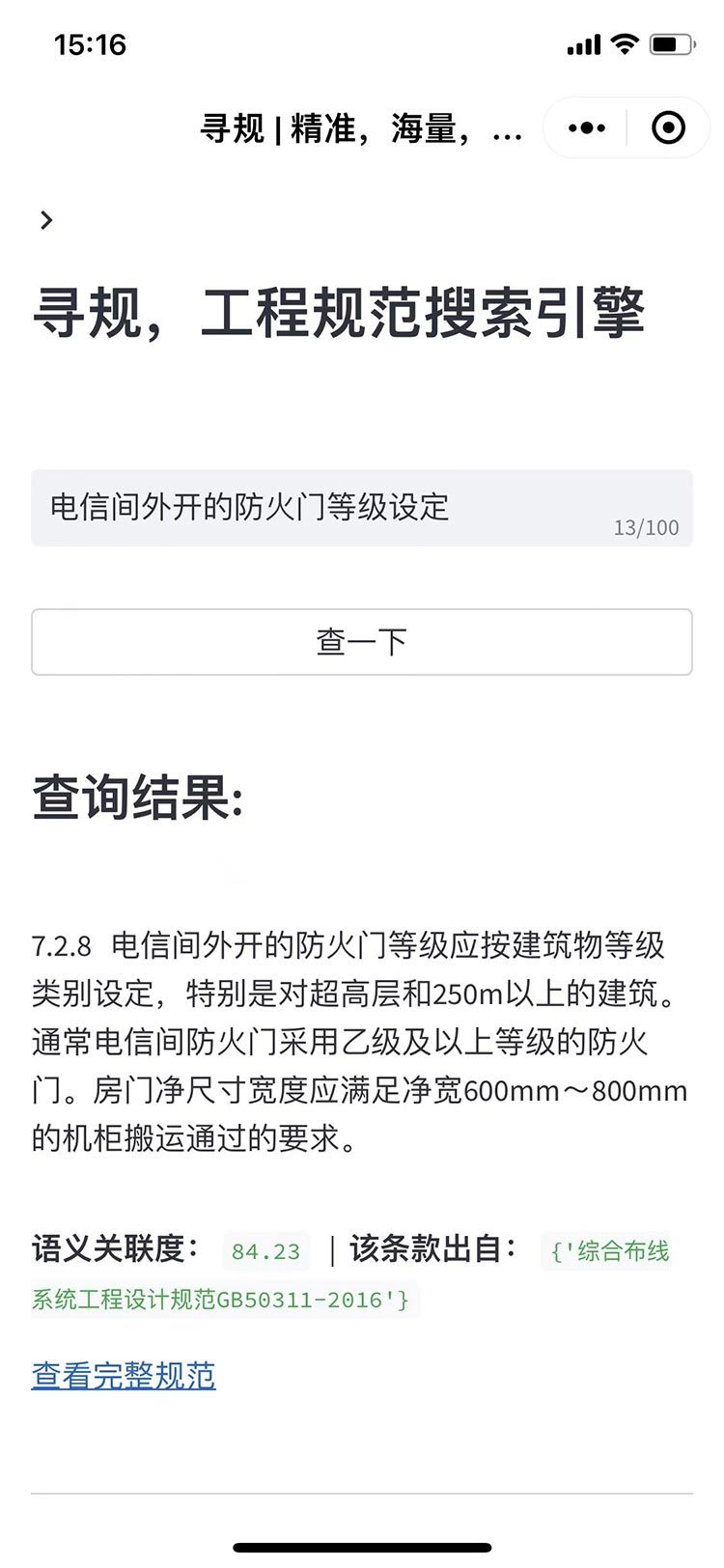Tap the Wi-Fi icon in the status bar
Image resolution: width=724 pixels, height=1568 pixels.
[624, 42]
